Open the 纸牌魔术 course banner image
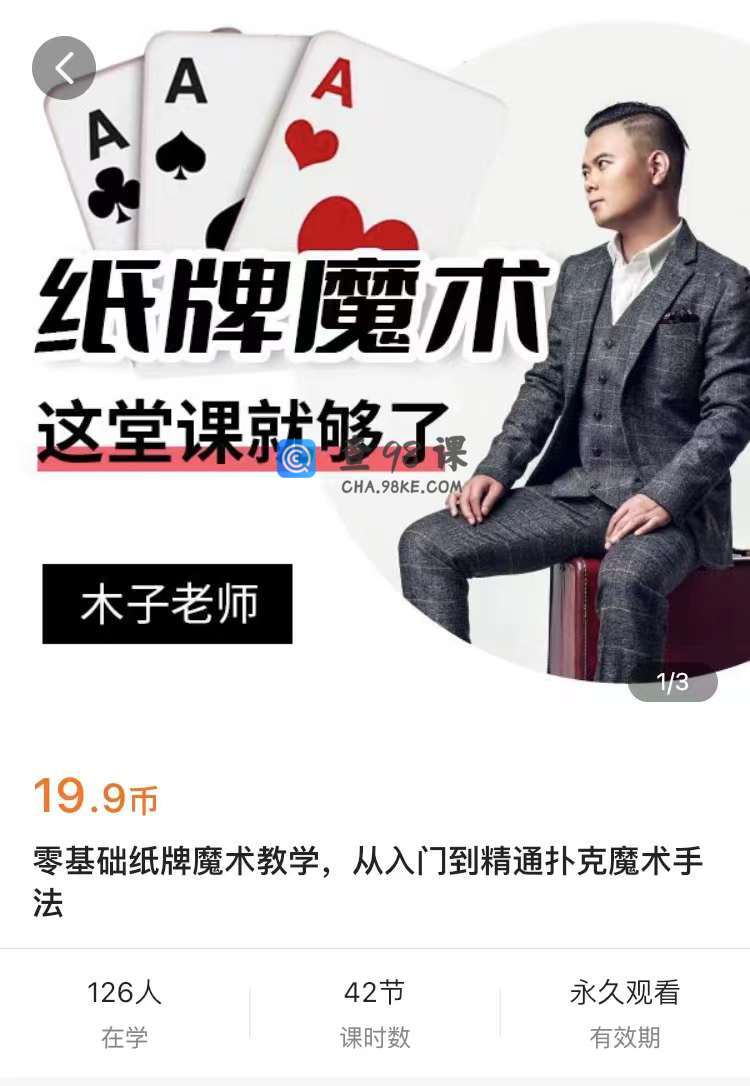The width and height of the screenshot is (750, 1086). coord(375,360)
